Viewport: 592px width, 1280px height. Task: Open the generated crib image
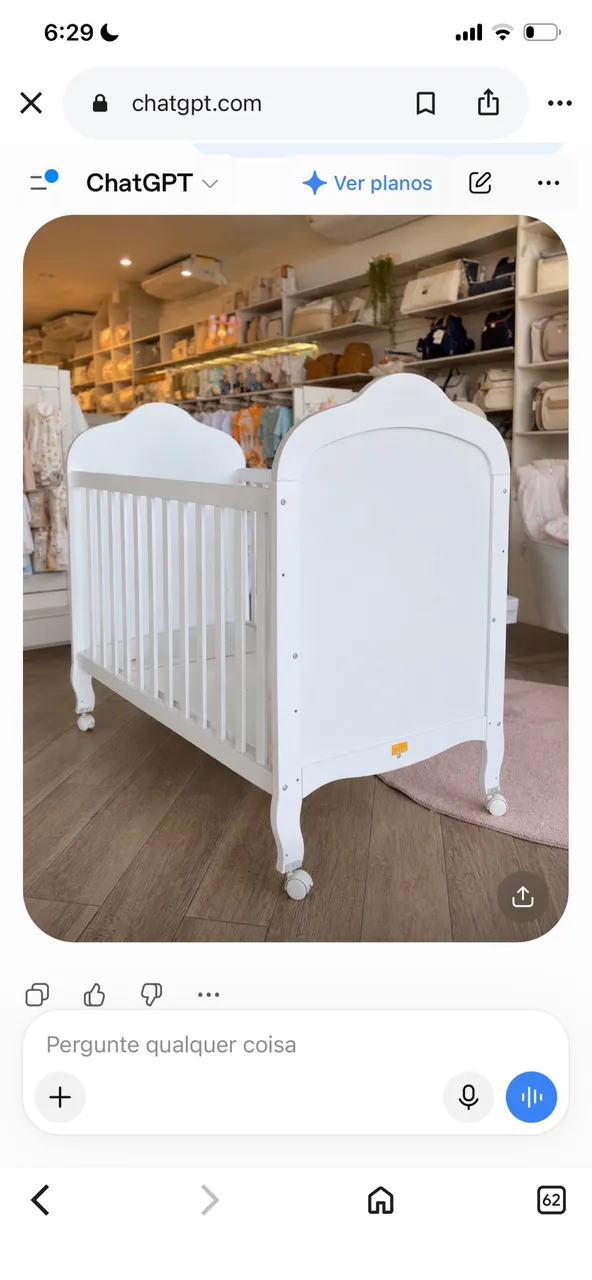click(x=296, y=578)
